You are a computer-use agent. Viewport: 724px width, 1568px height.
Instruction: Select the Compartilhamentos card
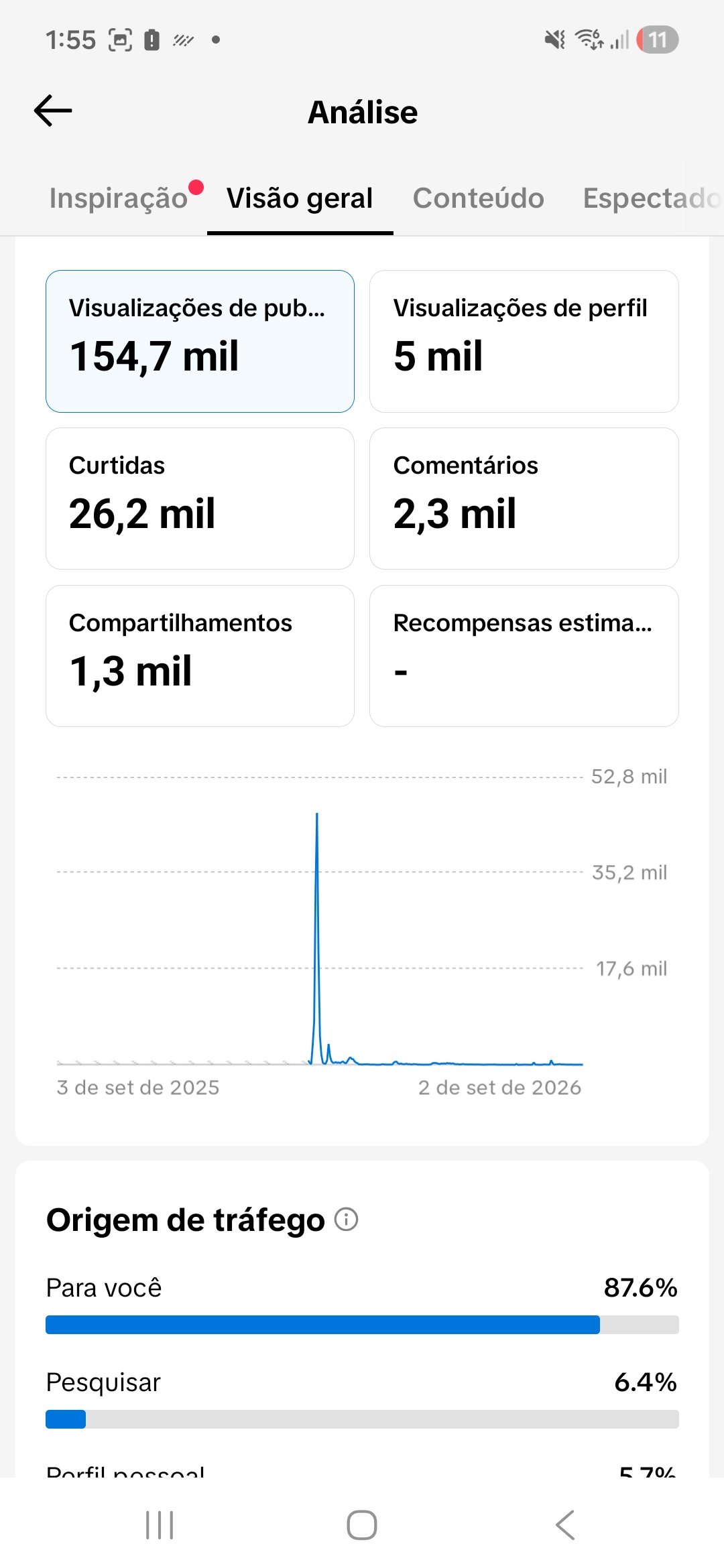pyautogui.click(x=200, y=656)
